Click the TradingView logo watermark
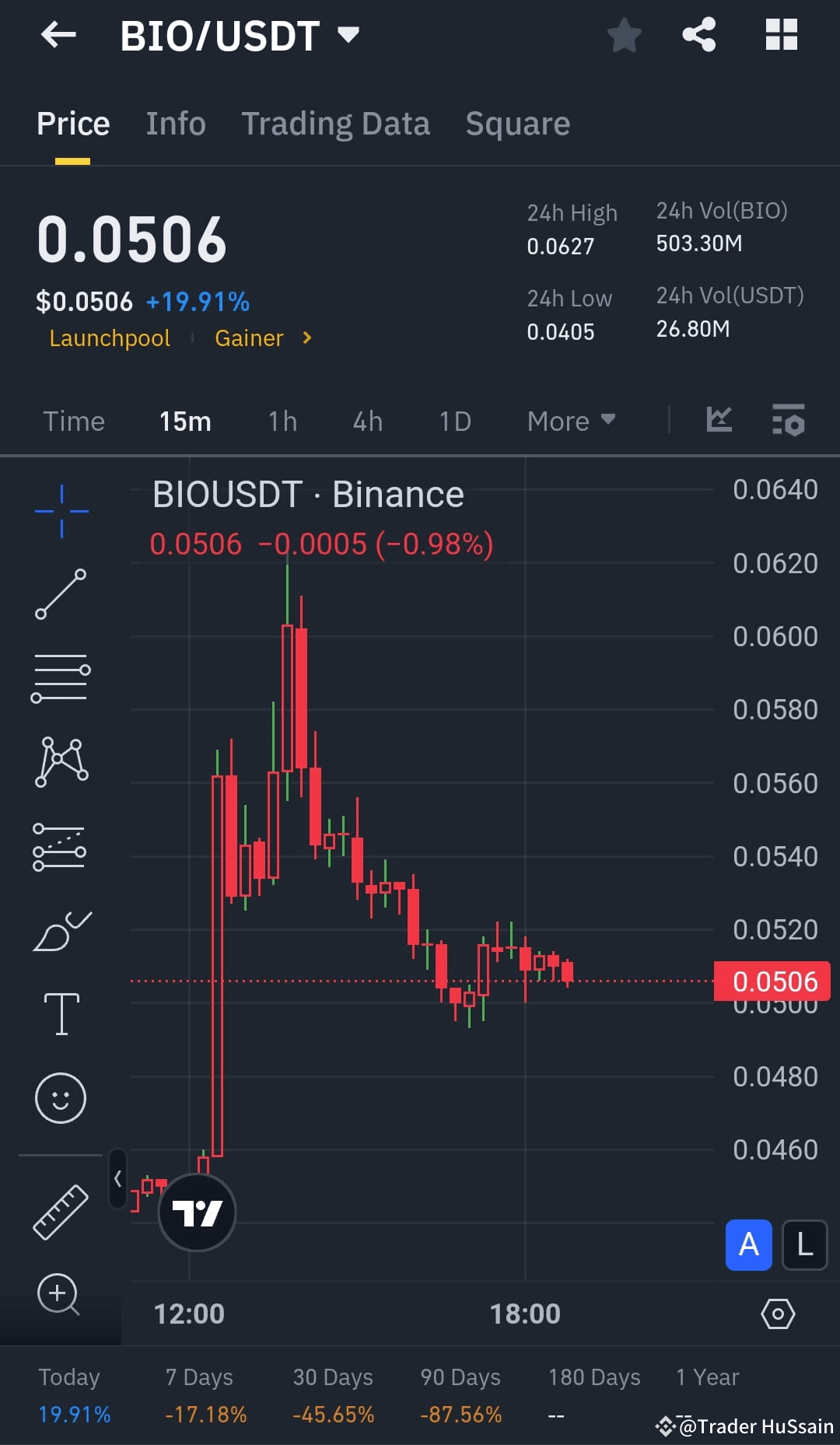The height and width of the screenshot is (1445, 840). (x=197, y=1211)
